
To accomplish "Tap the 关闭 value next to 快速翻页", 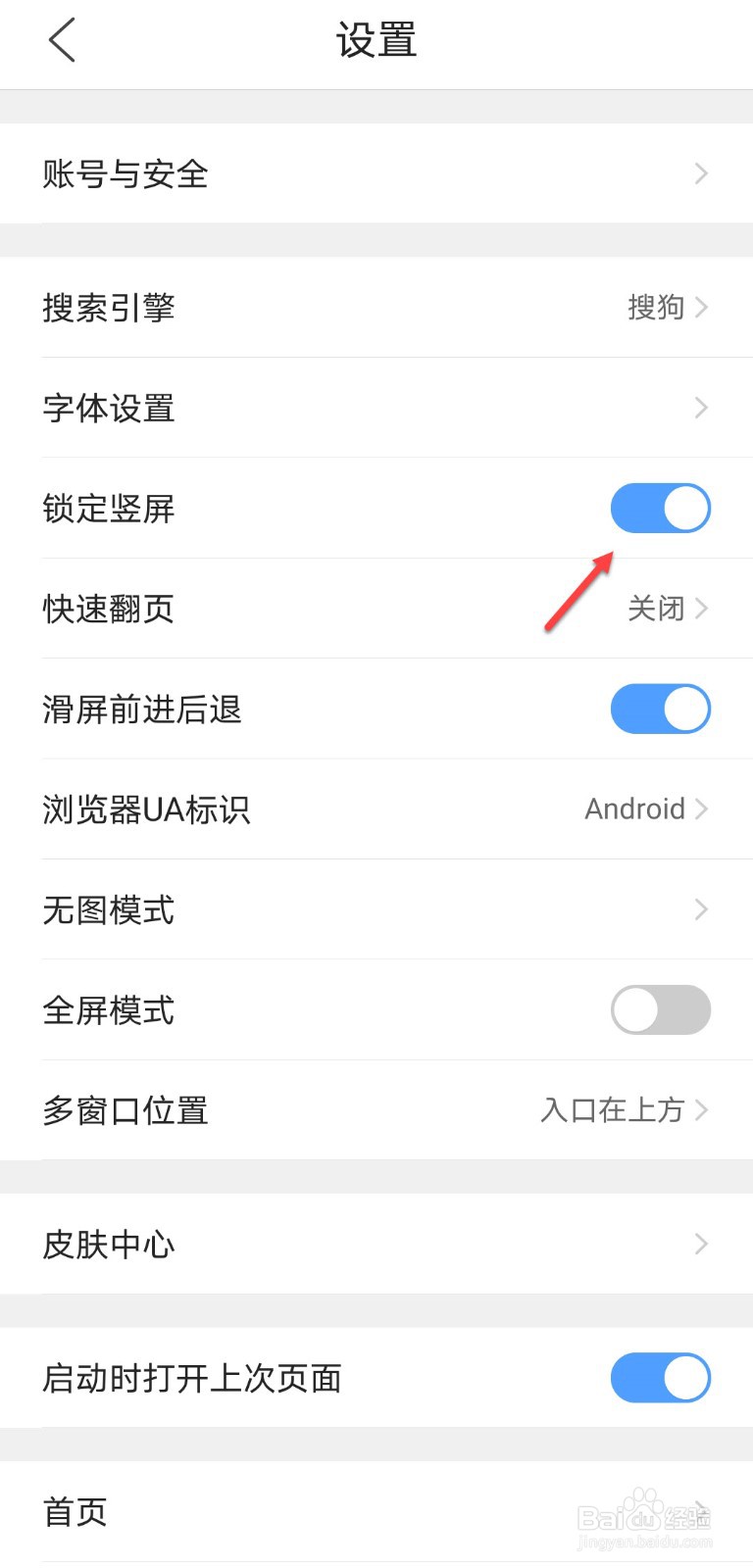I will click(x=655, y=609).
